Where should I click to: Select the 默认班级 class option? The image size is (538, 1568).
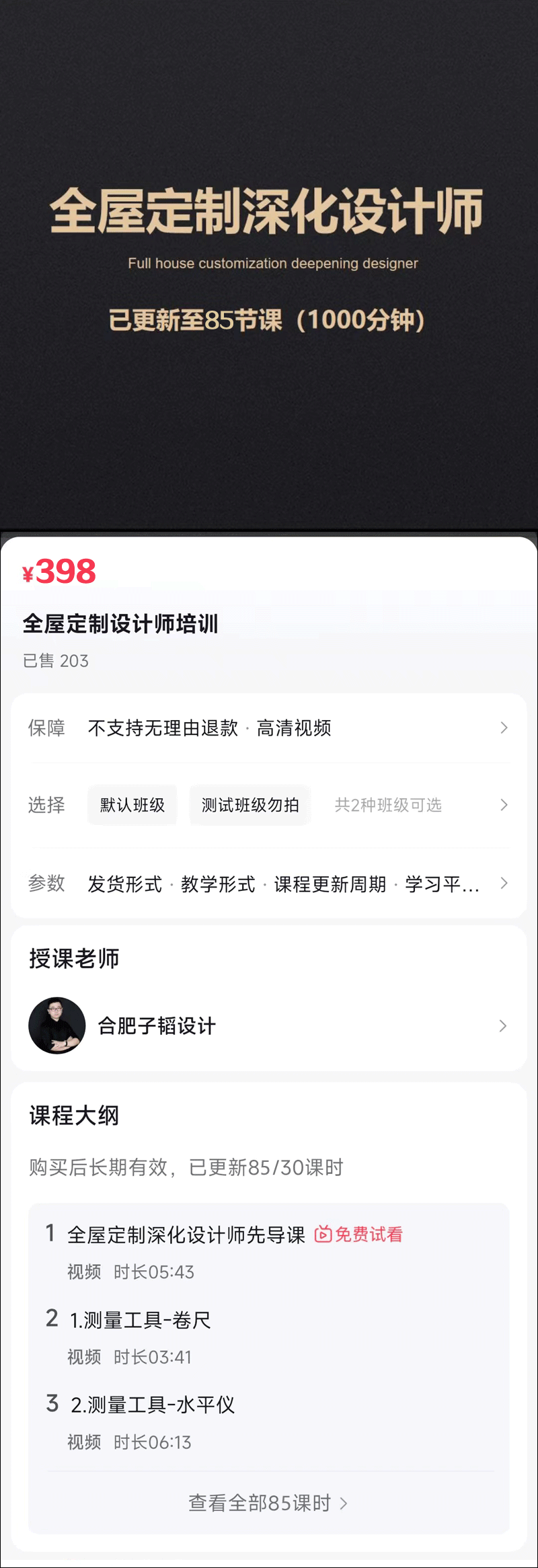pos(132,805)
